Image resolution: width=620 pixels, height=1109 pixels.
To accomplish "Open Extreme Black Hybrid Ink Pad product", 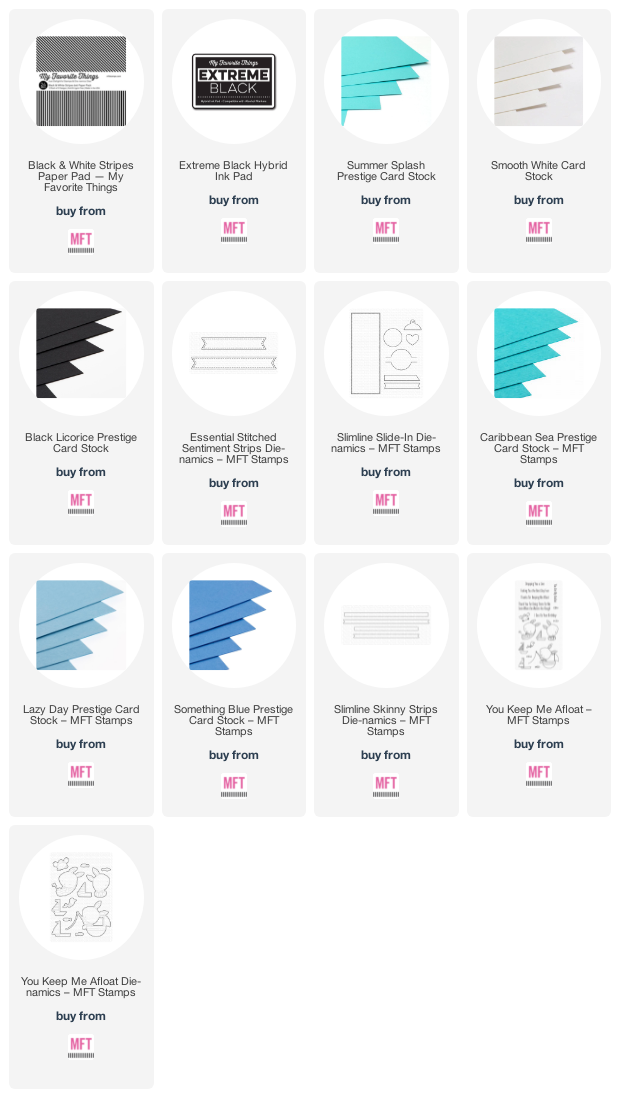I will (x=234, y=141).
